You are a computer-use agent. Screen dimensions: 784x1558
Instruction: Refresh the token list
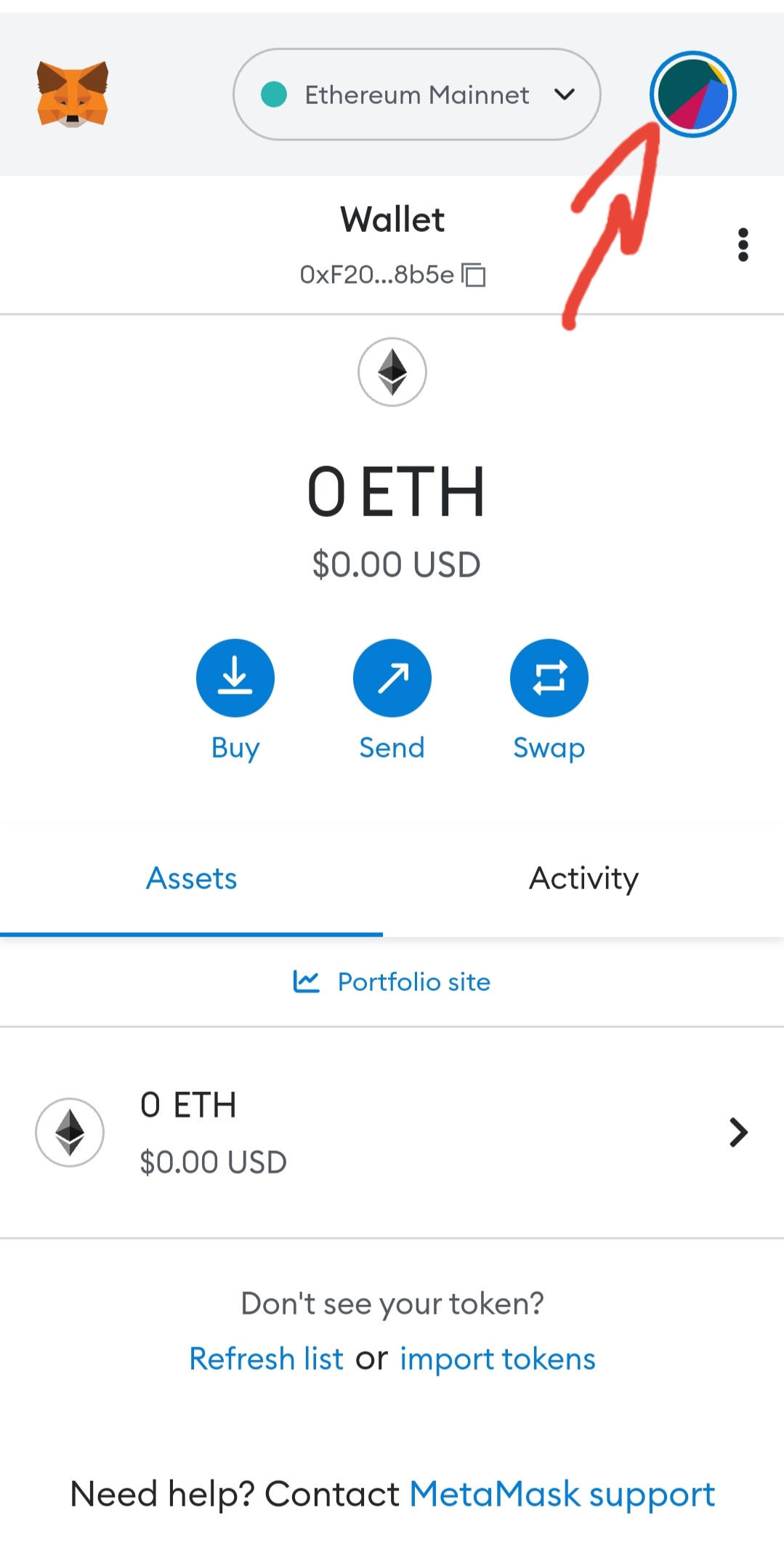pos(266,1358)
